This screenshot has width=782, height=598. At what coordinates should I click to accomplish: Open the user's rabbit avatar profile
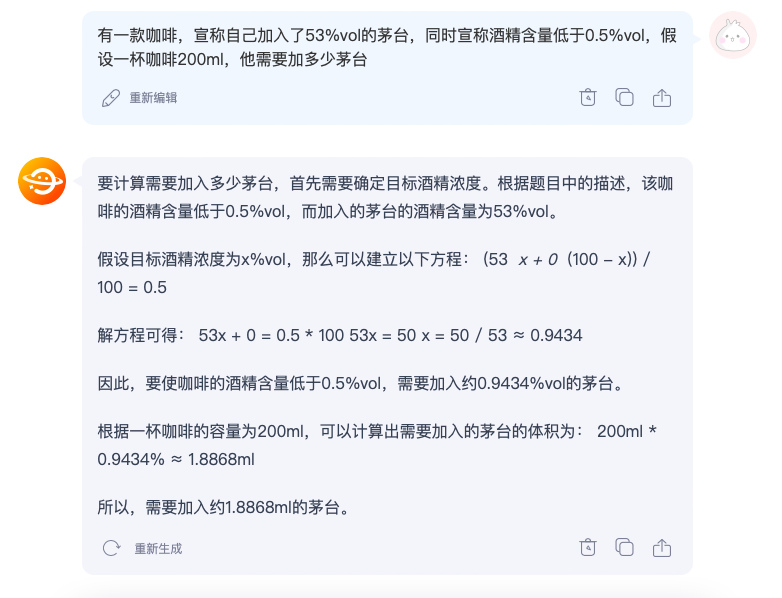click(733, 38)
